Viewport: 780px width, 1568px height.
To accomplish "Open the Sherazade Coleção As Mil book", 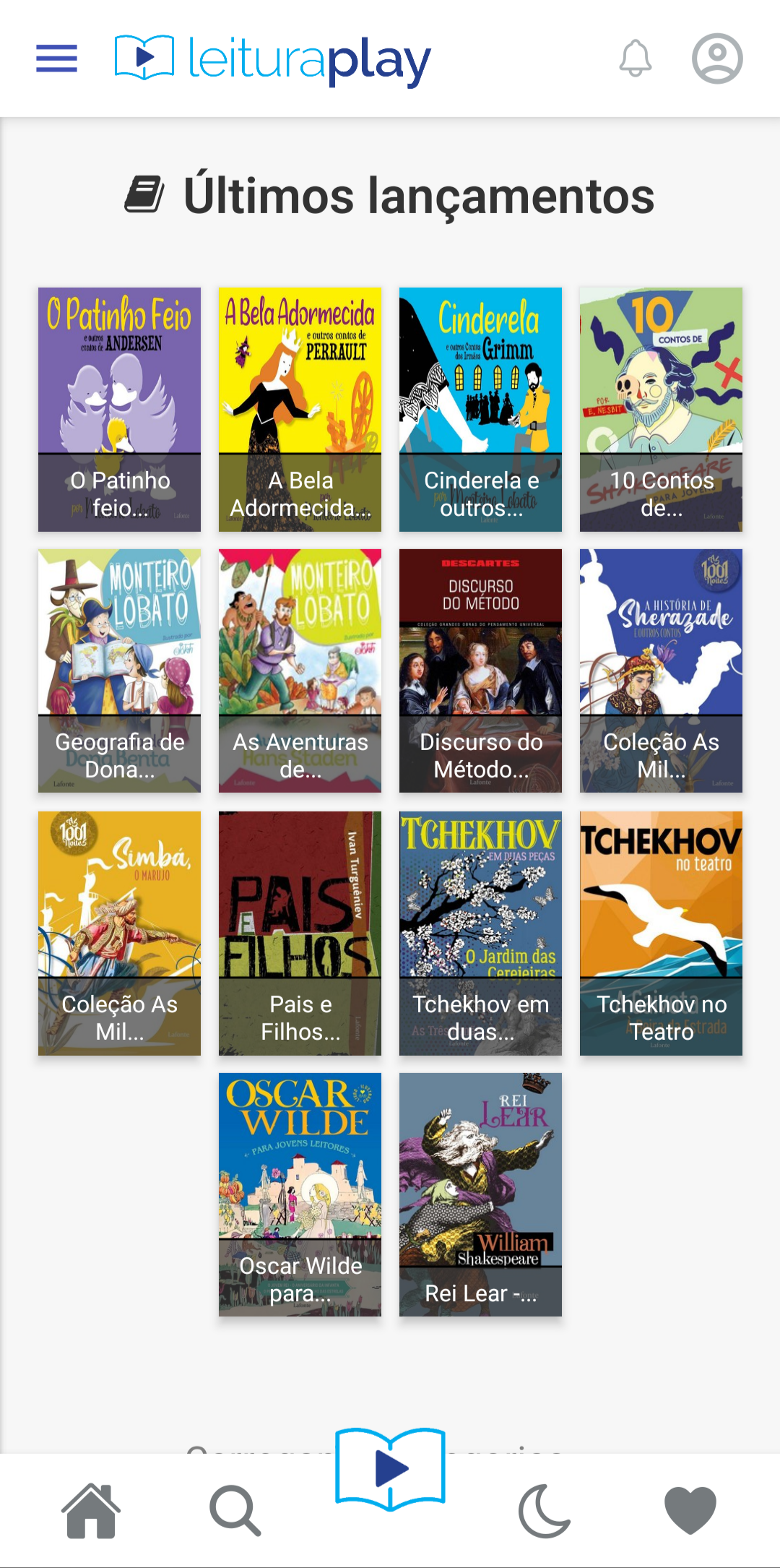I will click(x=661, y=671).
